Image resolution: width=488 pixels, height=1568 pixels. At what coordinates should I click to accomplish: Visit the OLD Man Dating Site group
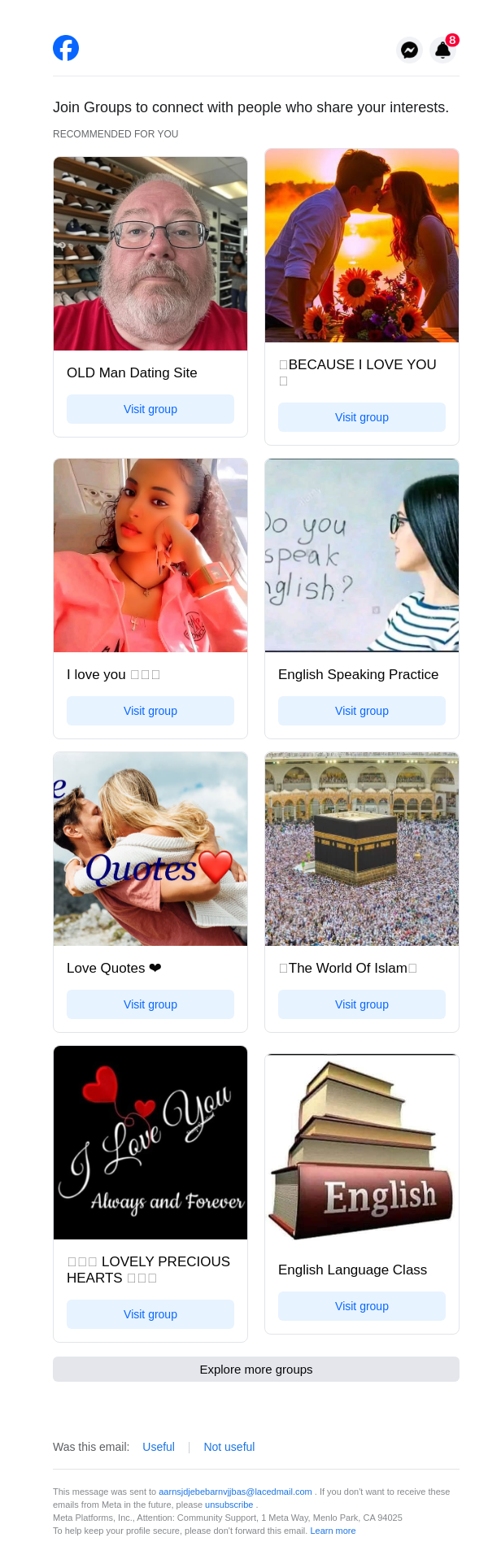point(150,409)
